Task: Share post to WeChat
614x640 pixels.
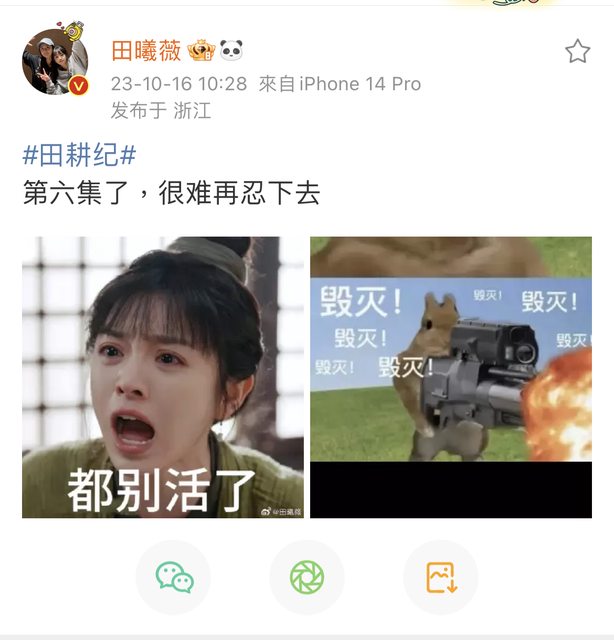Action: pos(174,577)
